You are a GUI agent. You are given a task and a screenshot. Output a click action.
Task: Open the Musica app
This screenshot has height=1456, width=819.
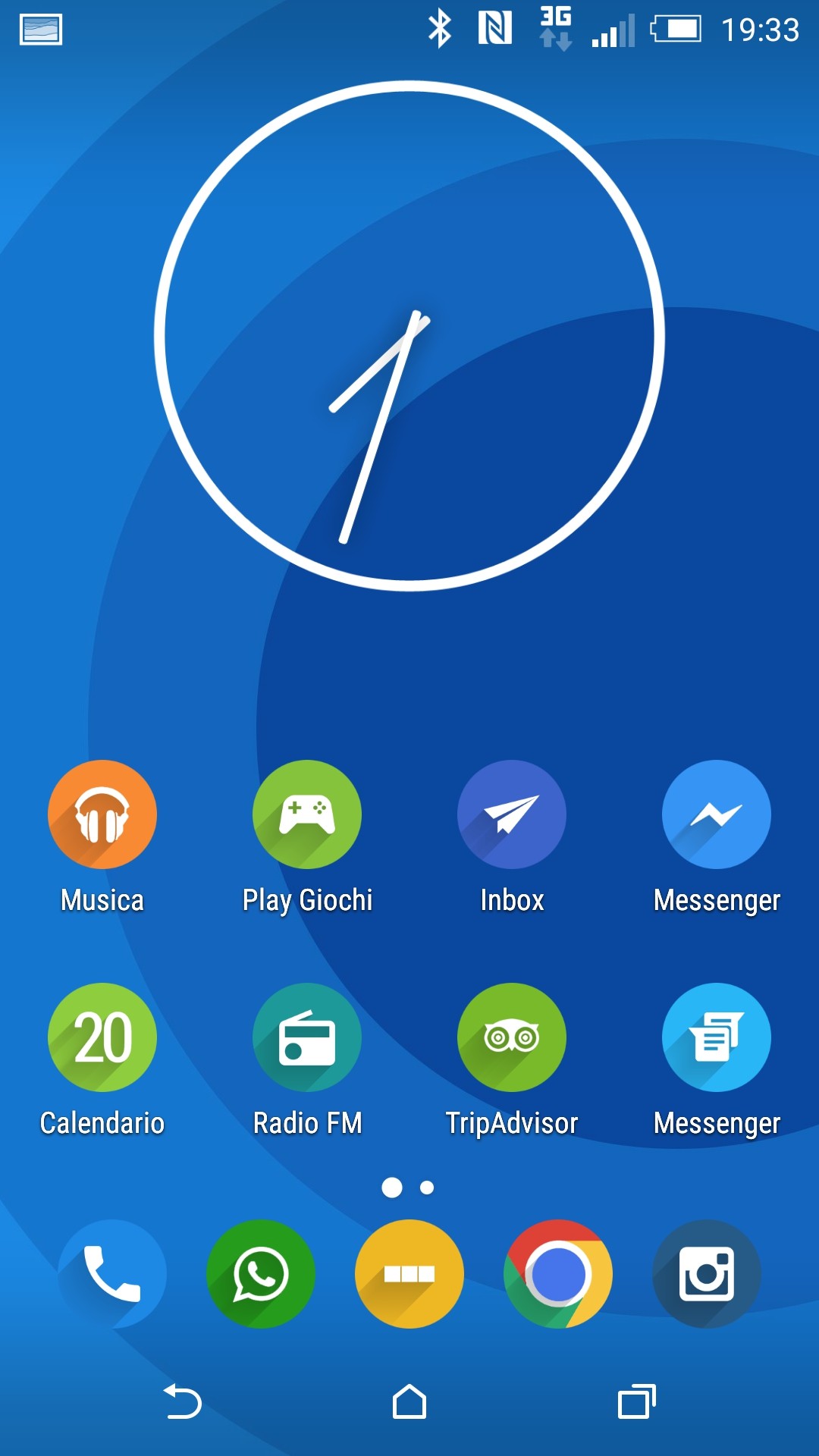[x=102, y=814]
